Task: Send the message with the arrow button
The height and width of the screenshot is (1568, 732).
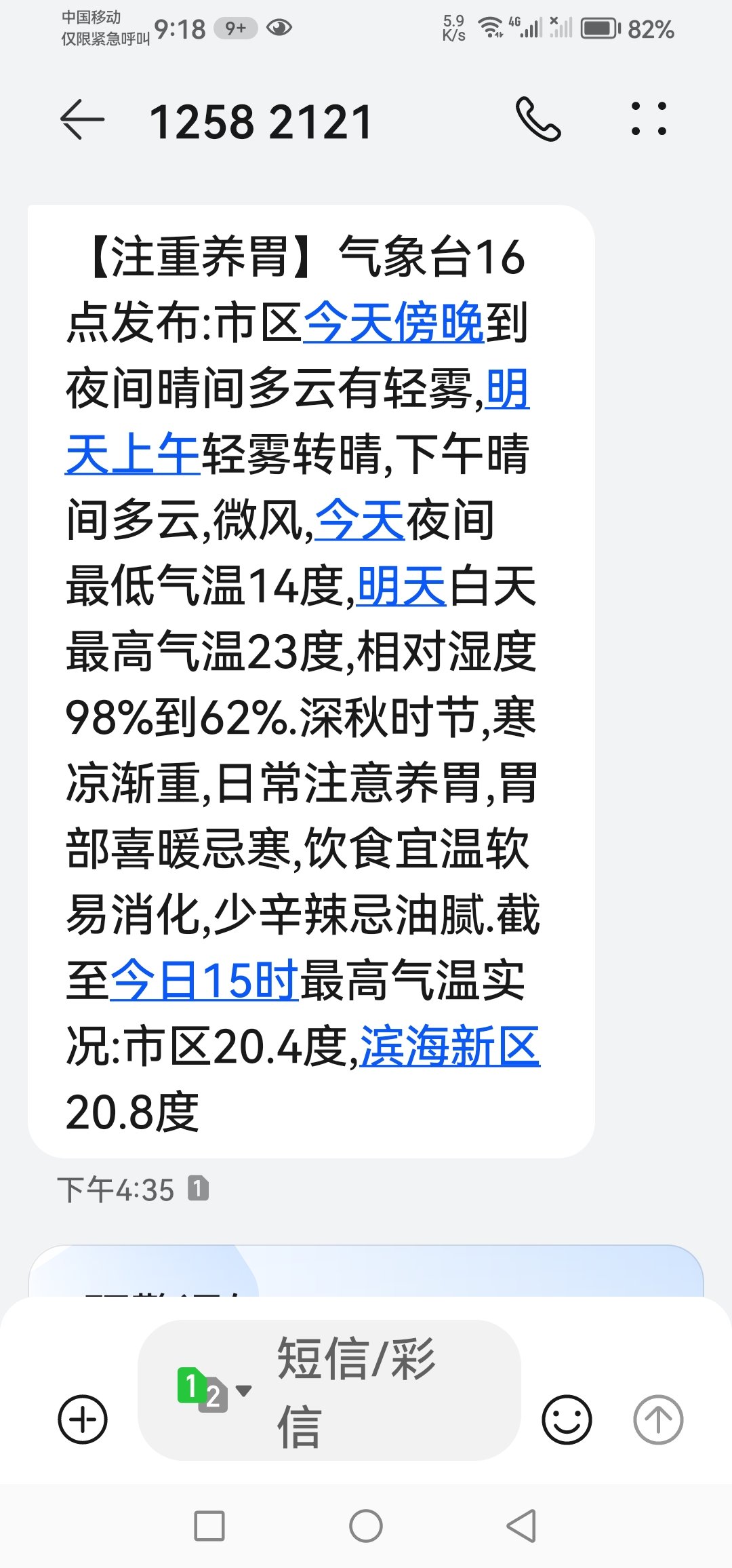Action: [x=657, y=1419]
